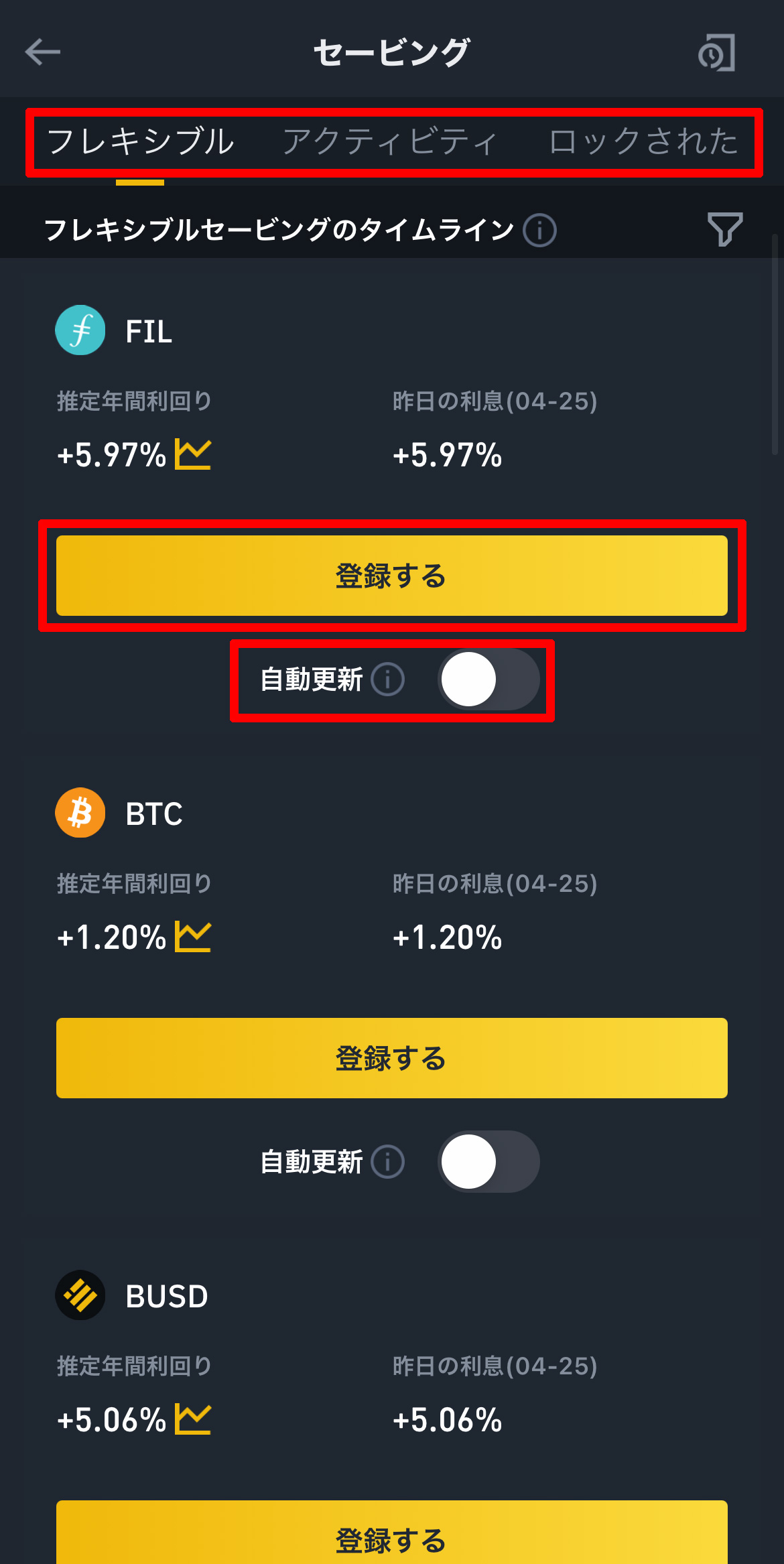View BTC annual yield chart icon
This screenshot has height=1564, width=784.
[x=193, y=937]
